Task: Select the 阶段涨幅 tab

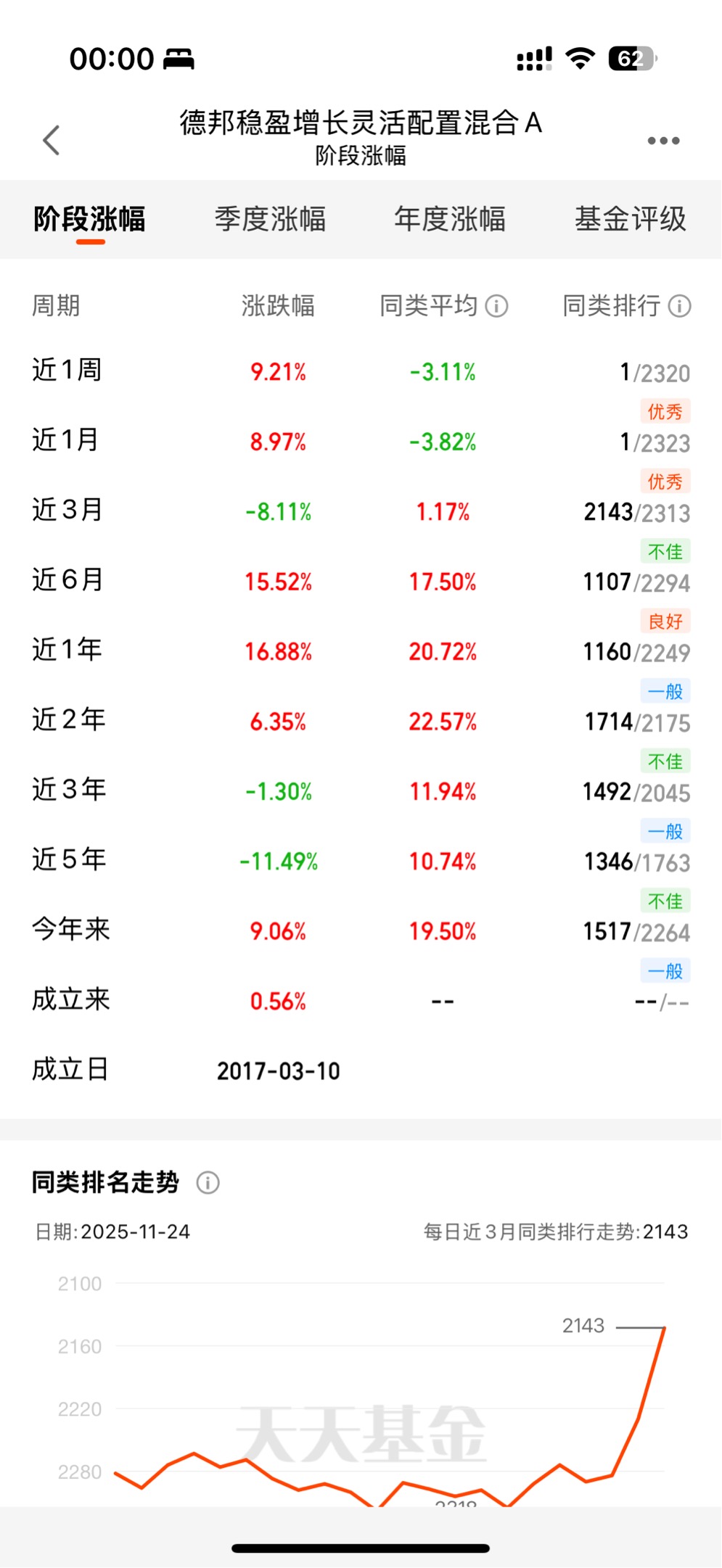Action: click(90, 219)
